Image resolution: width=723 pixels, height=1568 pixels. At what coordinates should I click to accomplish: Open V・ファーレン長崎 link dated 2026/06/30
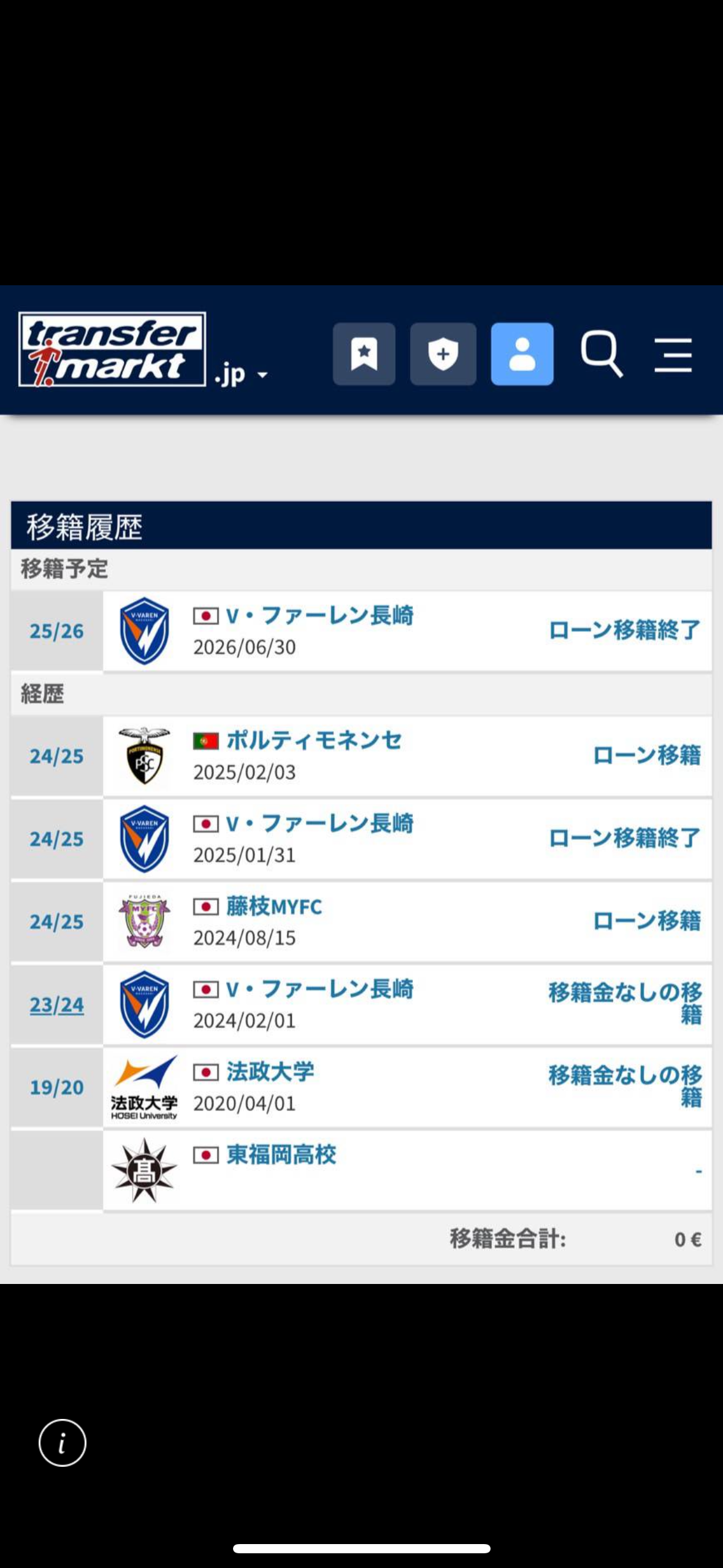point(319,615)
